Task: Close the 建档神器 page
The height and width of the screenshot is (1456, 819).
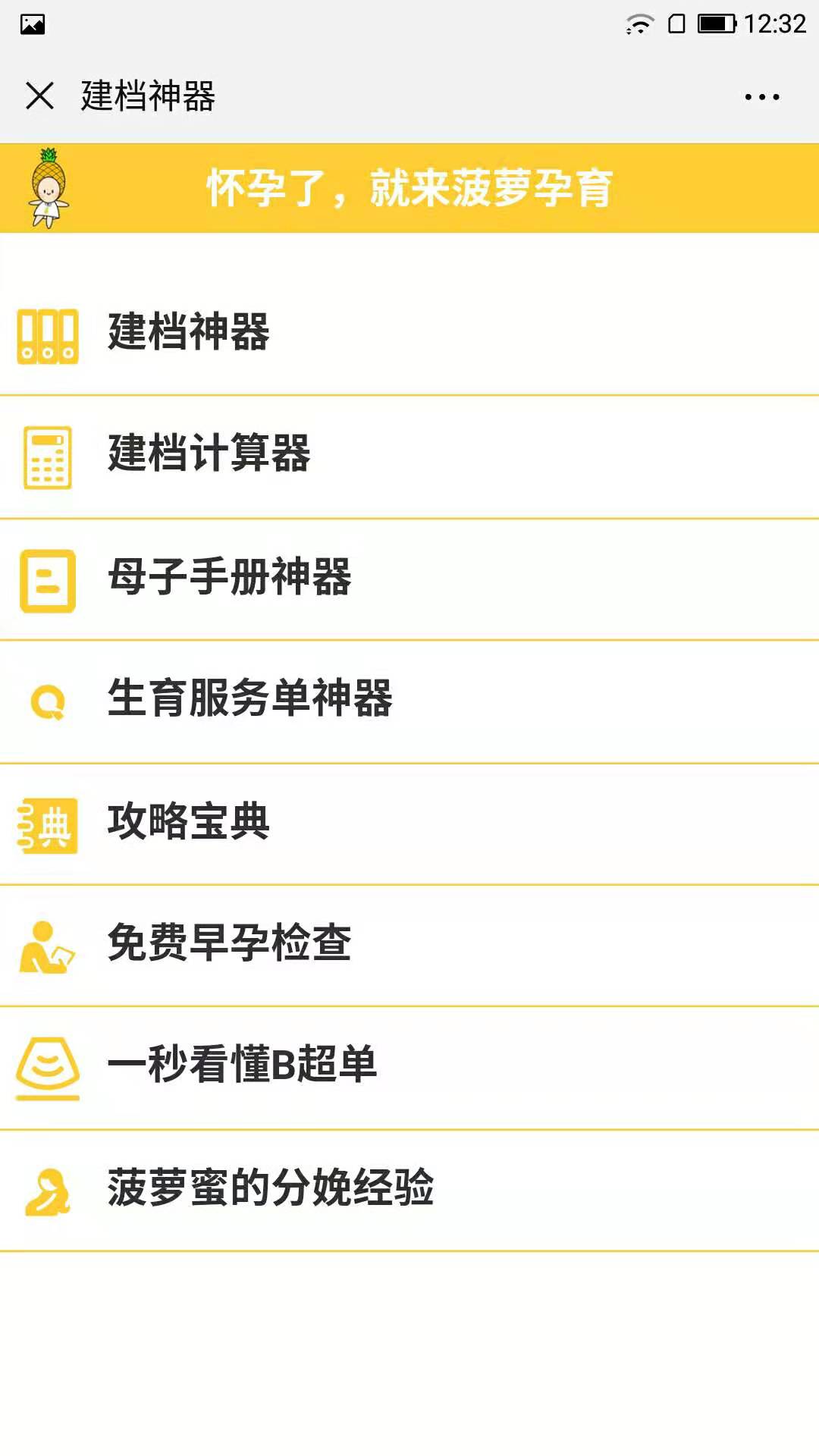Action: [39, 96]
